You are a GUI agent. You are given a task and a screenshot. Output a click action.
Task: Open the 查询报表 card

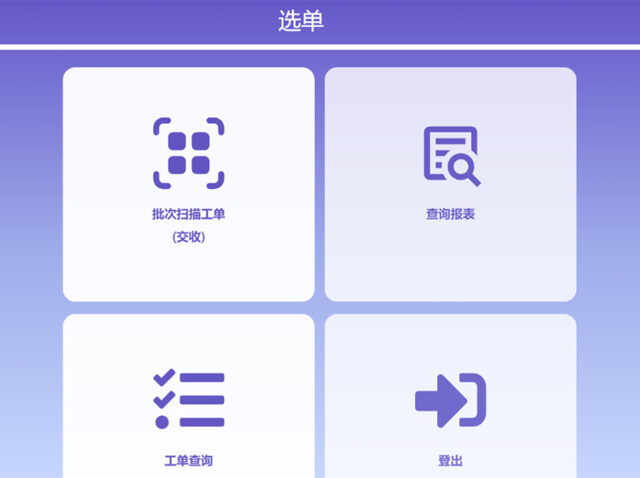point(450,184)
